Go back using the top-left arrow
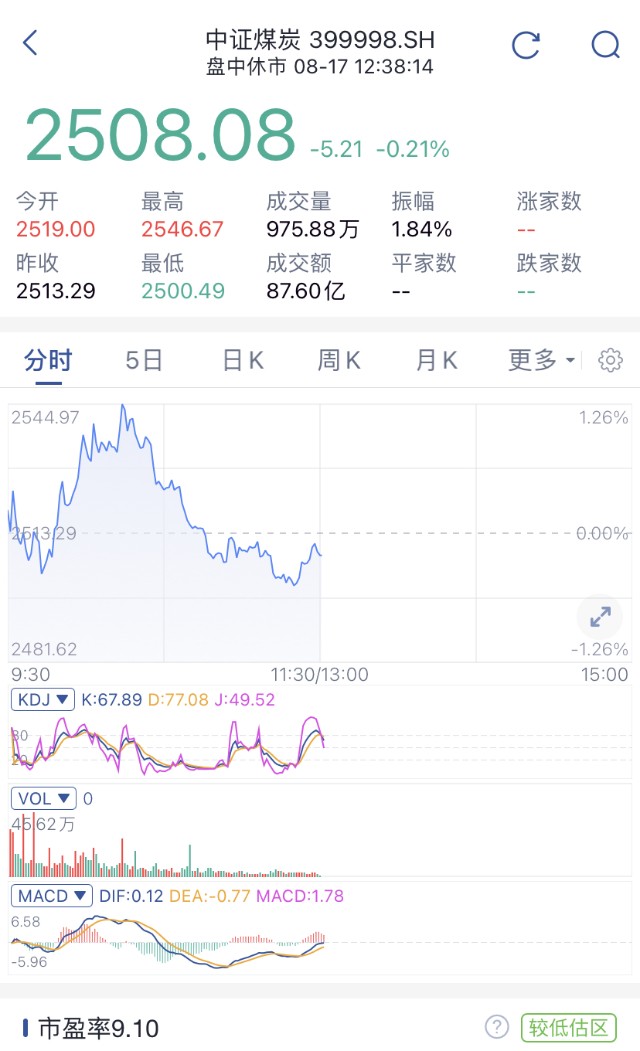The width and height of the screenshot is (640, 1051). point(31,43)
